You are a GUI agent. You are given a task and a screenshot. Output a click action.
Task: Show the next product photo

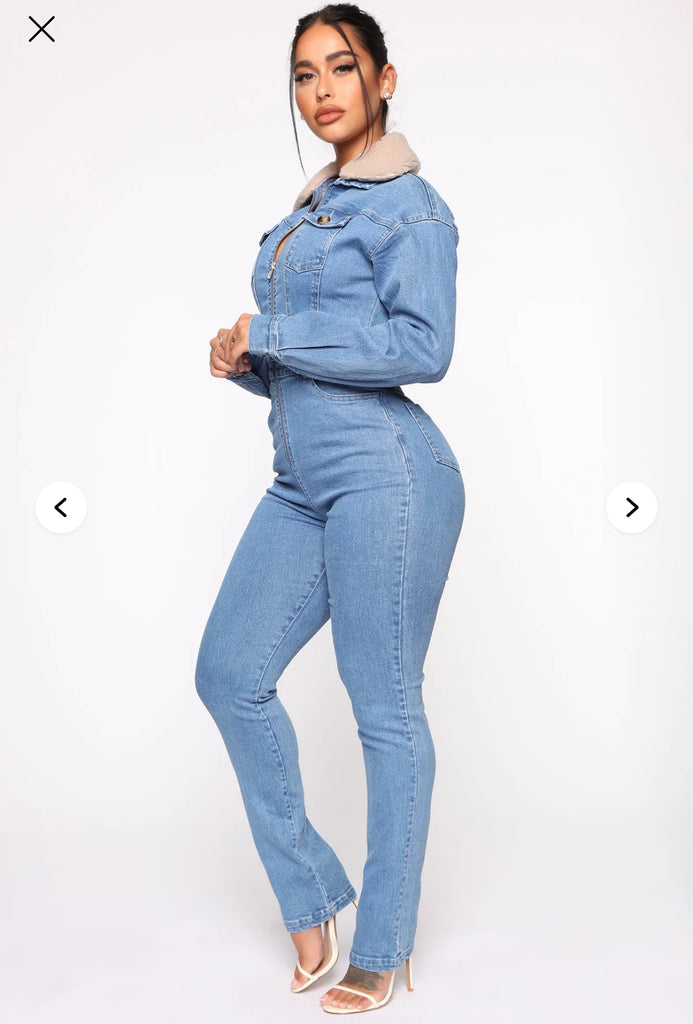[631, 508]
